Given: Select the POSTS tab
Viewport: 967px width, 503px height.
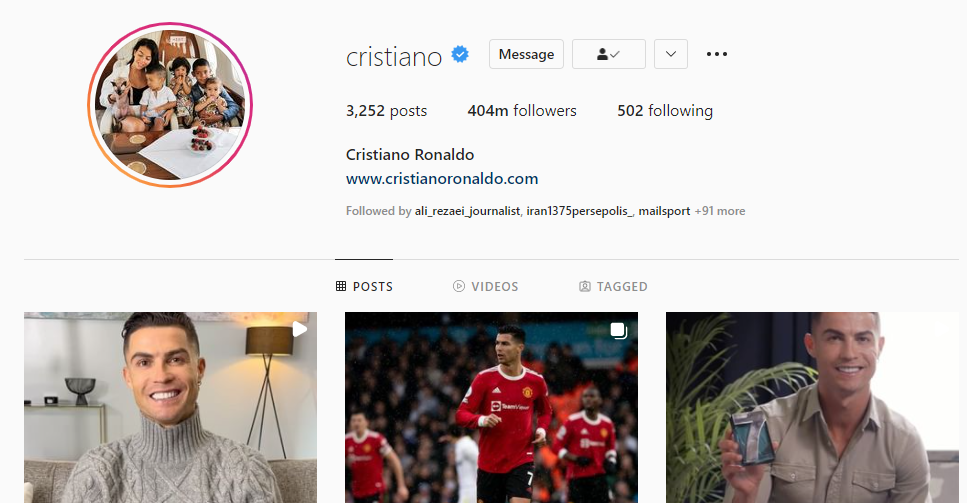Looking at the screenshot, I should [365, 286].
